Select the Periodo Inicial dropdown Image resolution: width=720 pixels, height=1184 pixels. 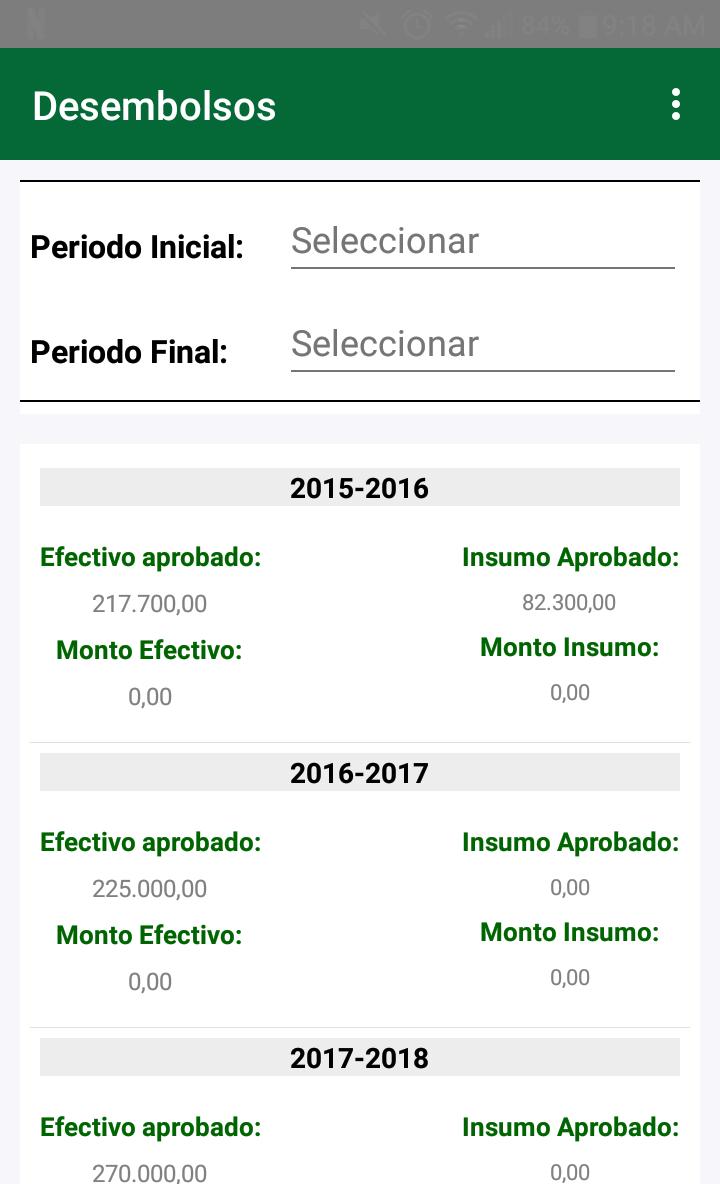[482, 244]
